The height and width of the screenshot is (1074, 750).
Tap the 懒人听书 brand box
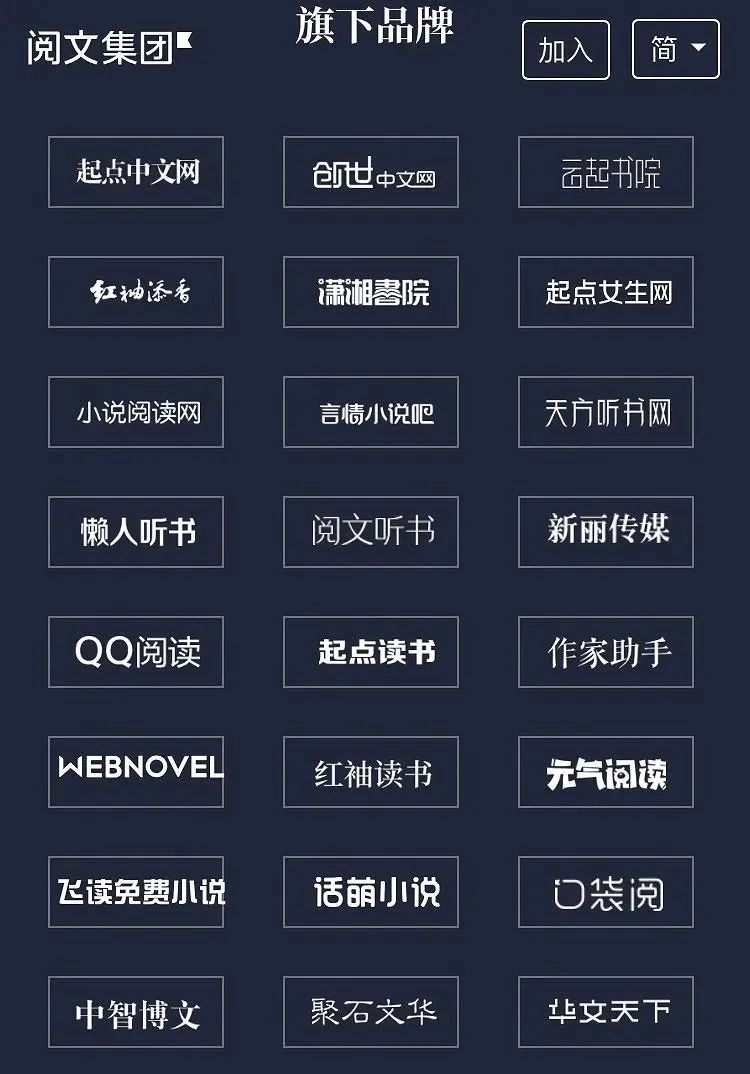136,532
